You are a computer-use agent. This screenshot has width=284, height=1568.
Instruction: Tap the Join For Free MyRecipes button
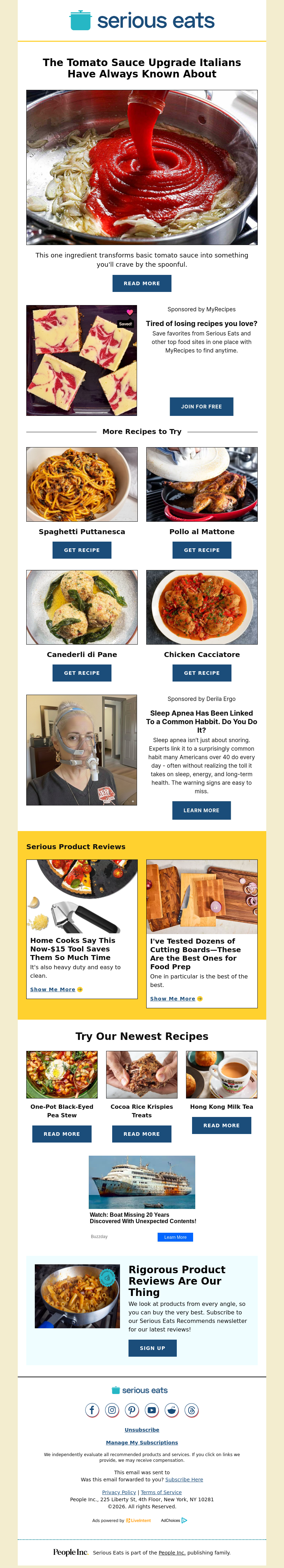click(x=201, y=406)
